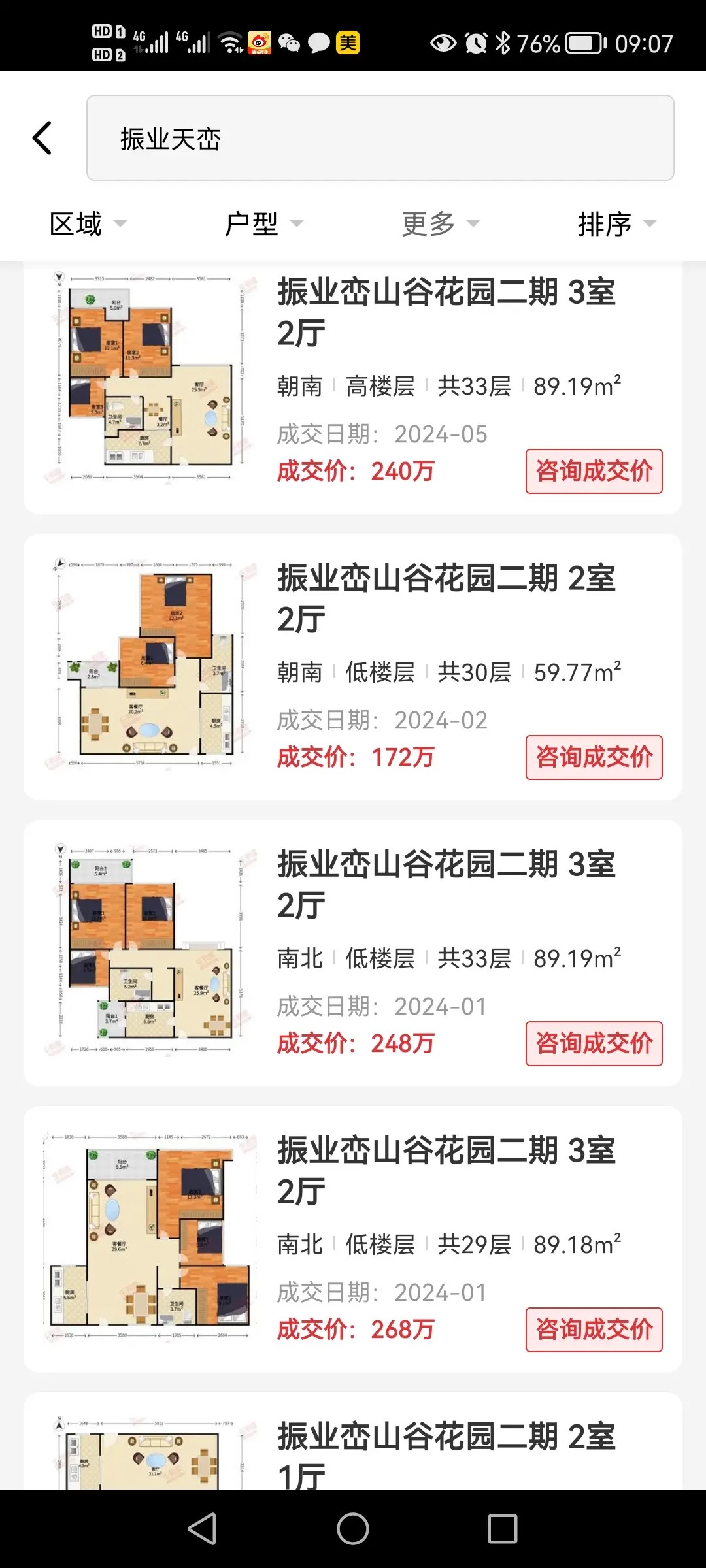The height and width of the screenshot is (1568, 706).
Task: Expand the 区域 filter dropdown
Action: [88, 224]
